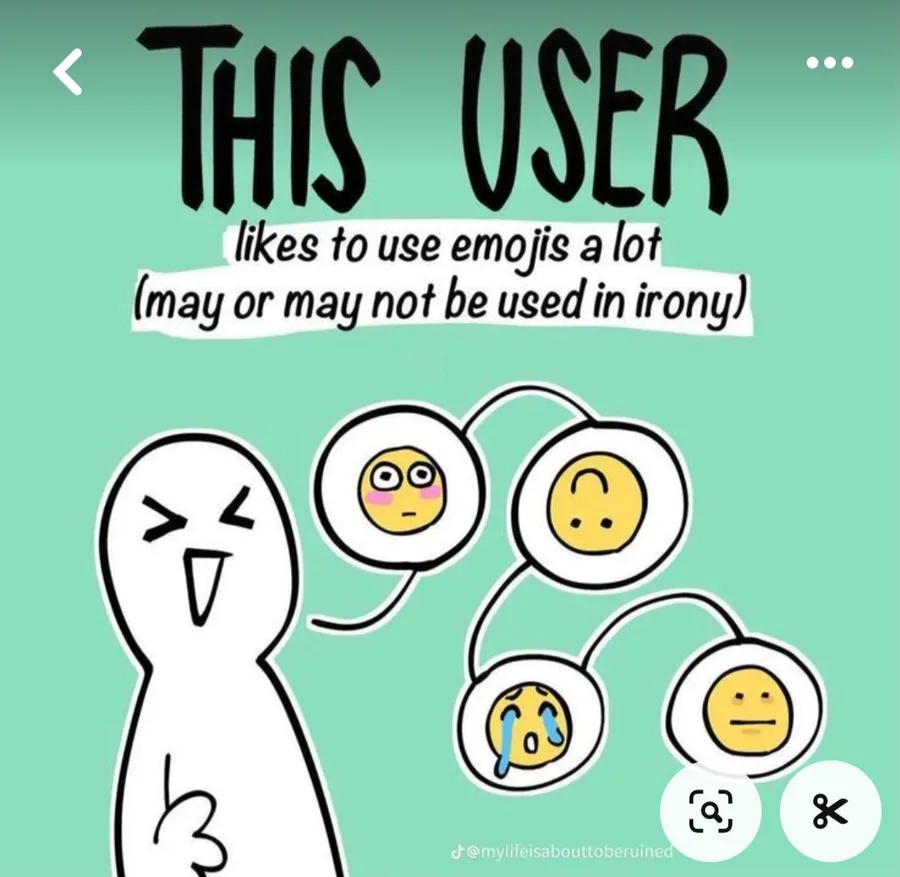Go back using the back arrow

(67, 73)
